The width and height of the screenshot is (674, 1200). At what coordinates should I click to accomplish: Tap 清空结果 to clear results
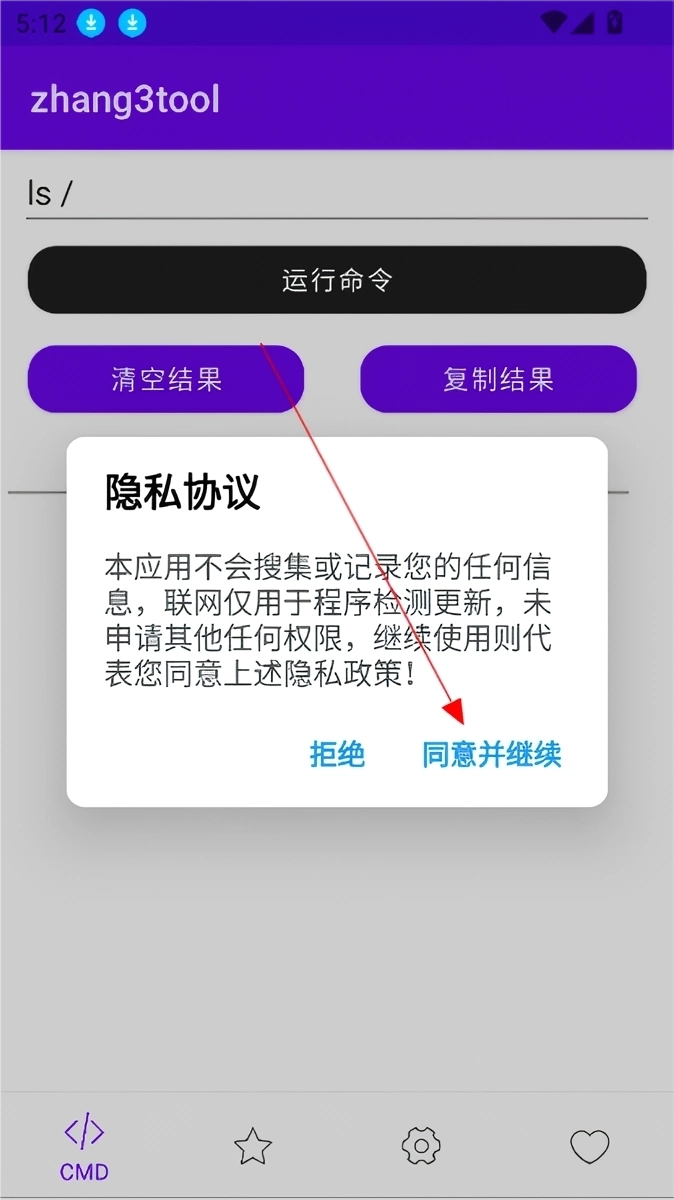(166, 379)
